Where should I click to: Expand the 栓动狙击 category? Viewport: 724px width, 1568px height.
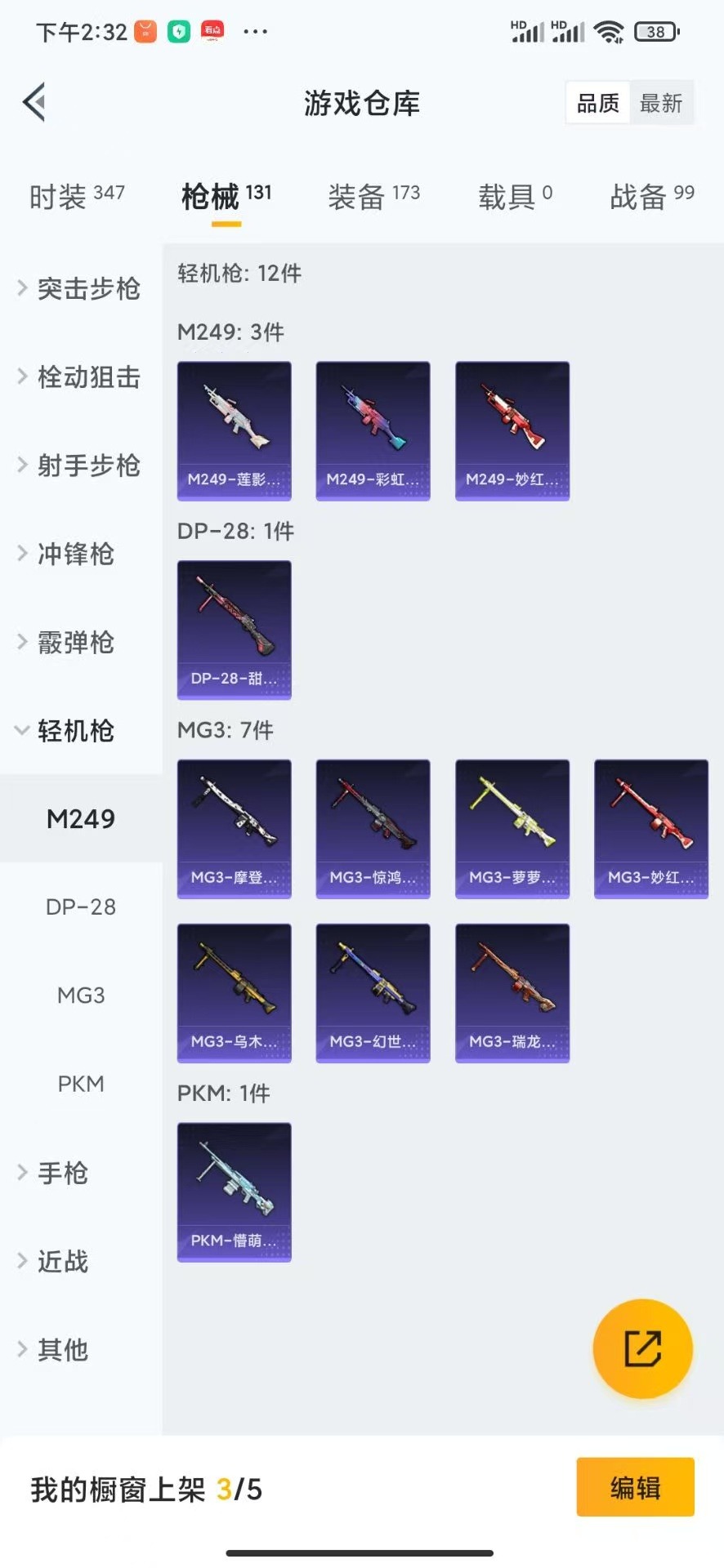pos(80,376)
